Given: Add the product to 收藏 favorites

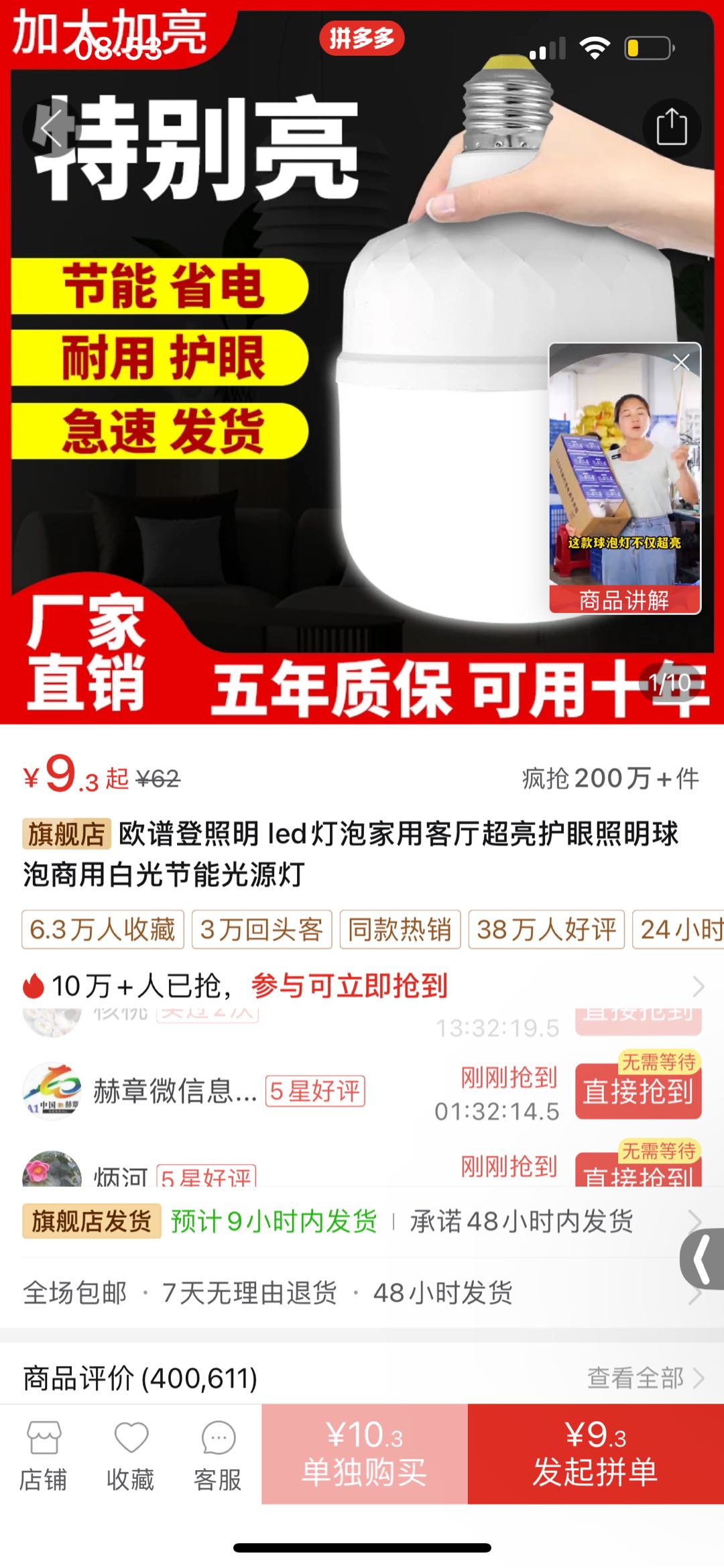Looking at the screenshot, I should [x=131, y=1455].
